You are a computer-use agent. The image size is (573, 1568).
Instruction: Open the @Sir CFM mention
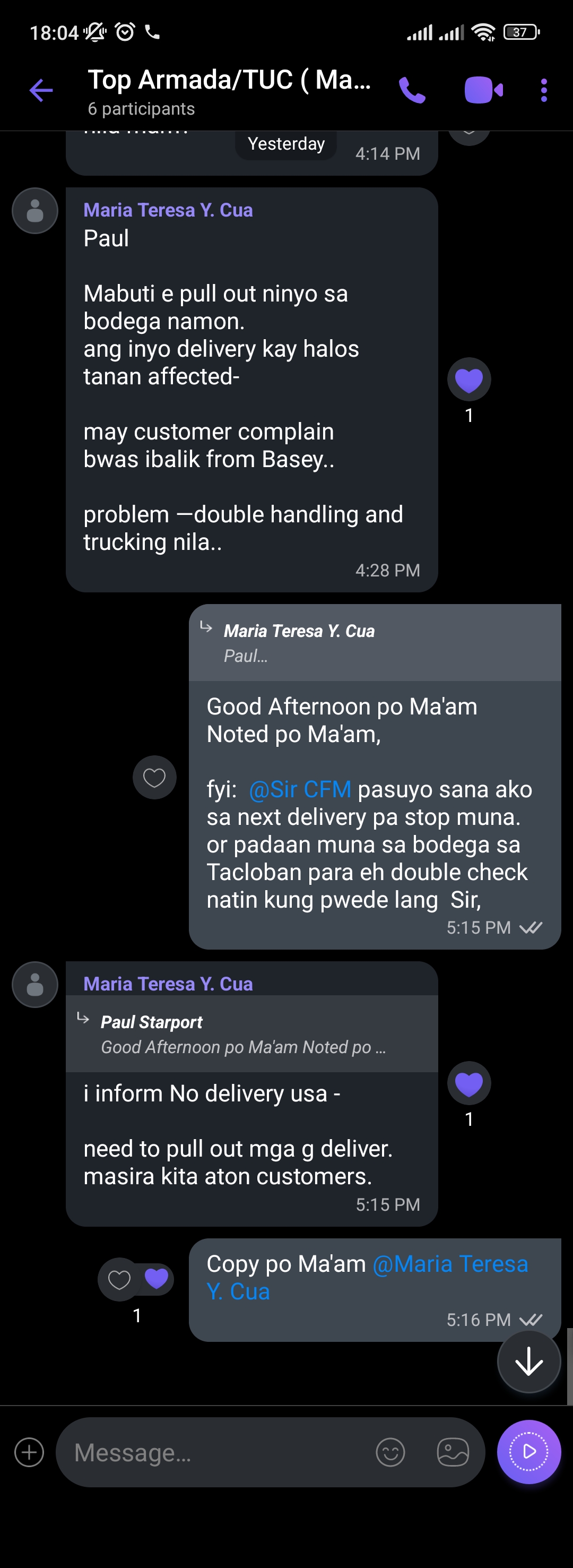[x=300, y=789]
